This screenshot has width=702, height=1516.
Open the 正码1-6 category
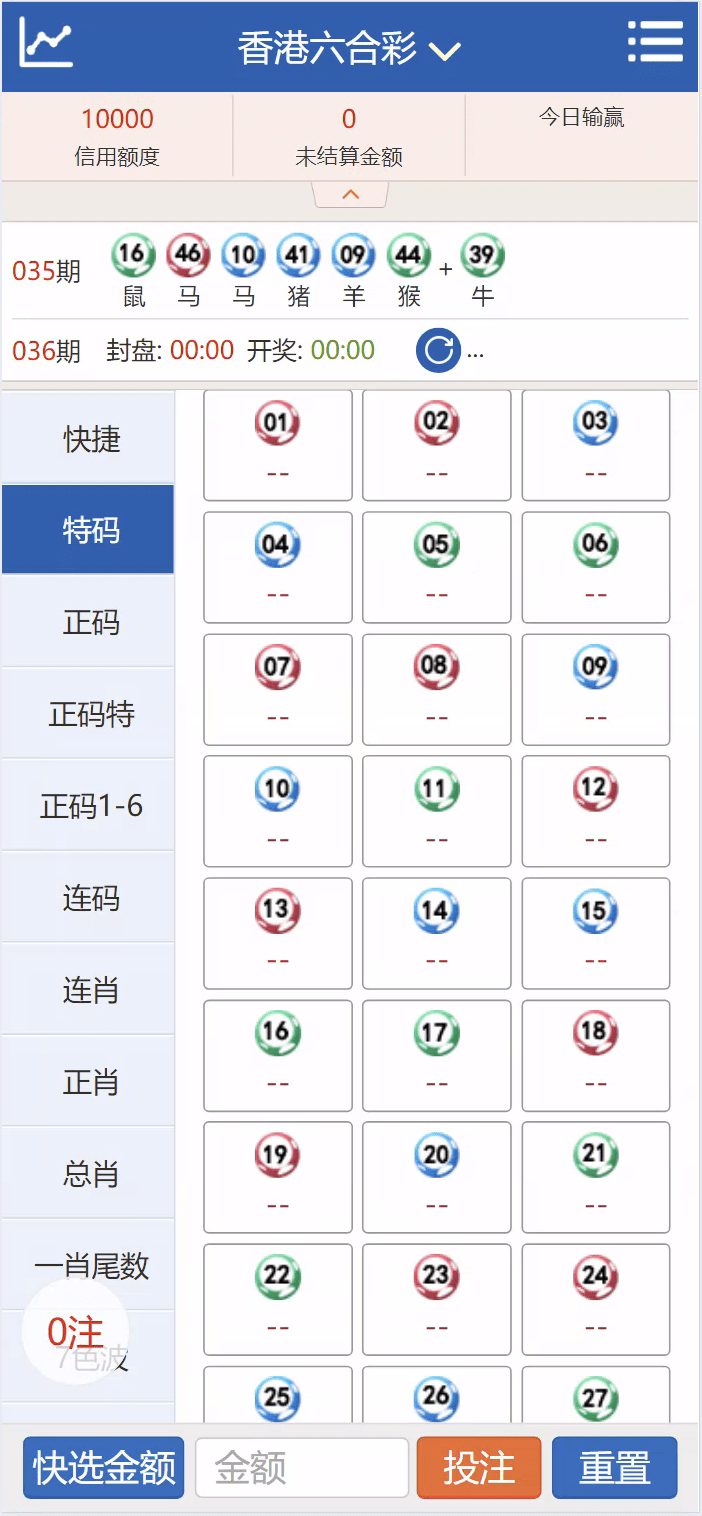click(x=90, y=806)
